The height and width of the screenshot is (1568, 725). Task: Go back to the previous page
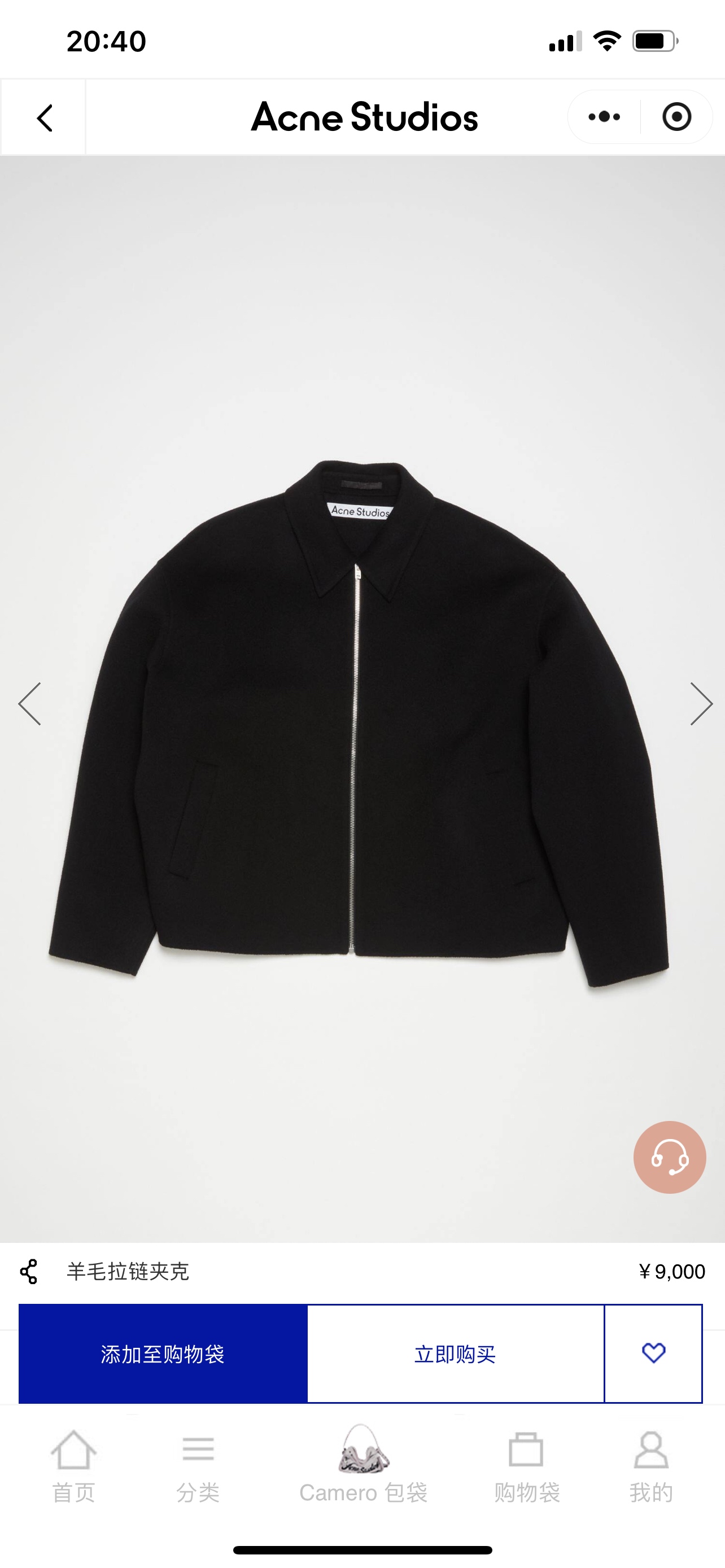pos(45,117)
